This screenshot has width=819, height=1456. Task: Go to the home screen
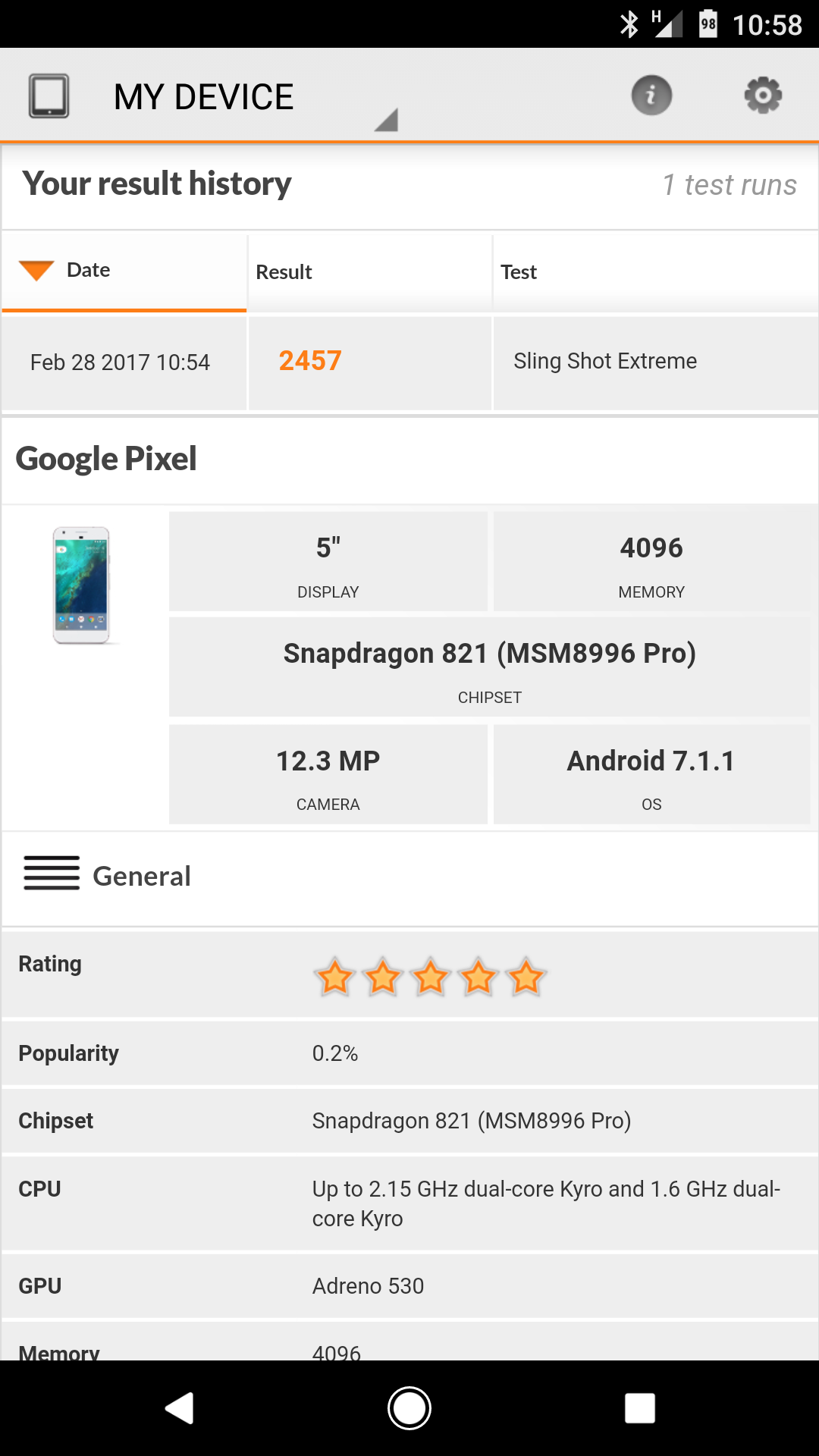click(x=409, y=1408)
